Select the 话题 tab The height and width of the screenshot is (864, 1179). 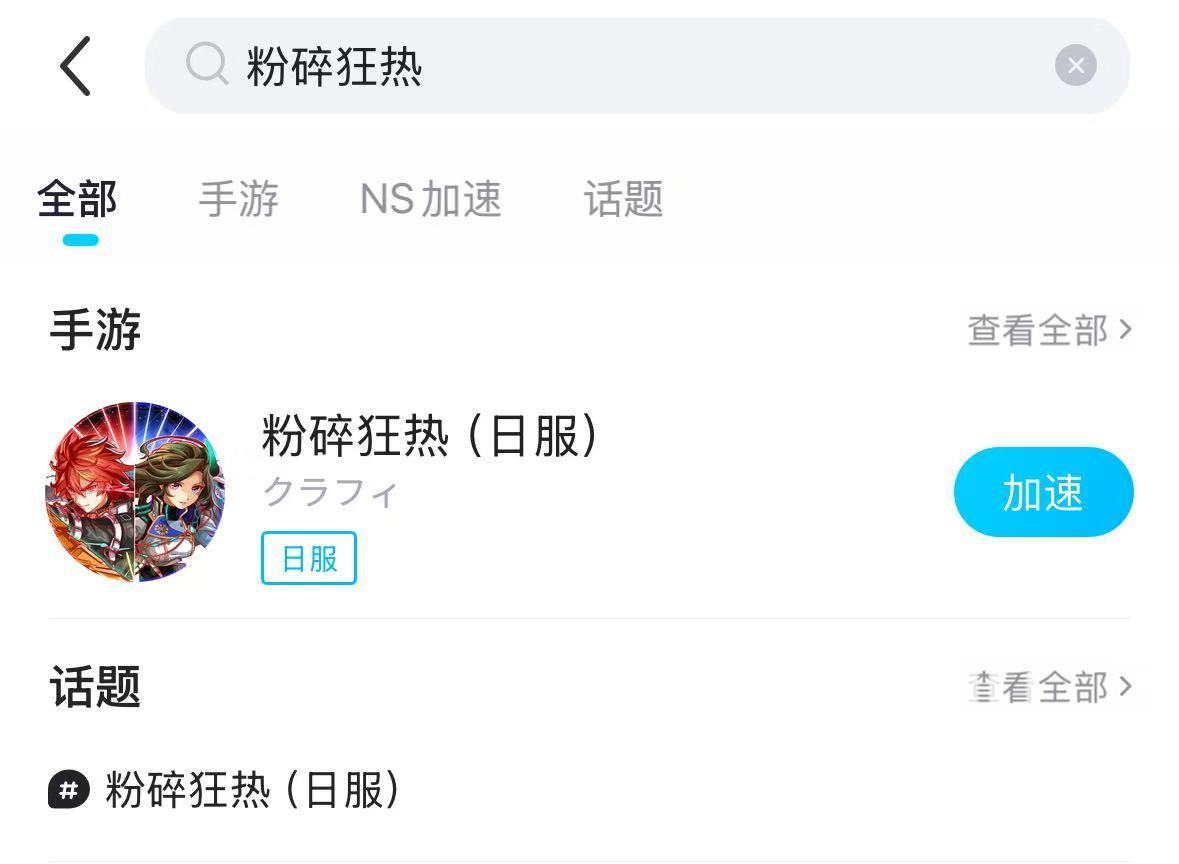[623, 200]
